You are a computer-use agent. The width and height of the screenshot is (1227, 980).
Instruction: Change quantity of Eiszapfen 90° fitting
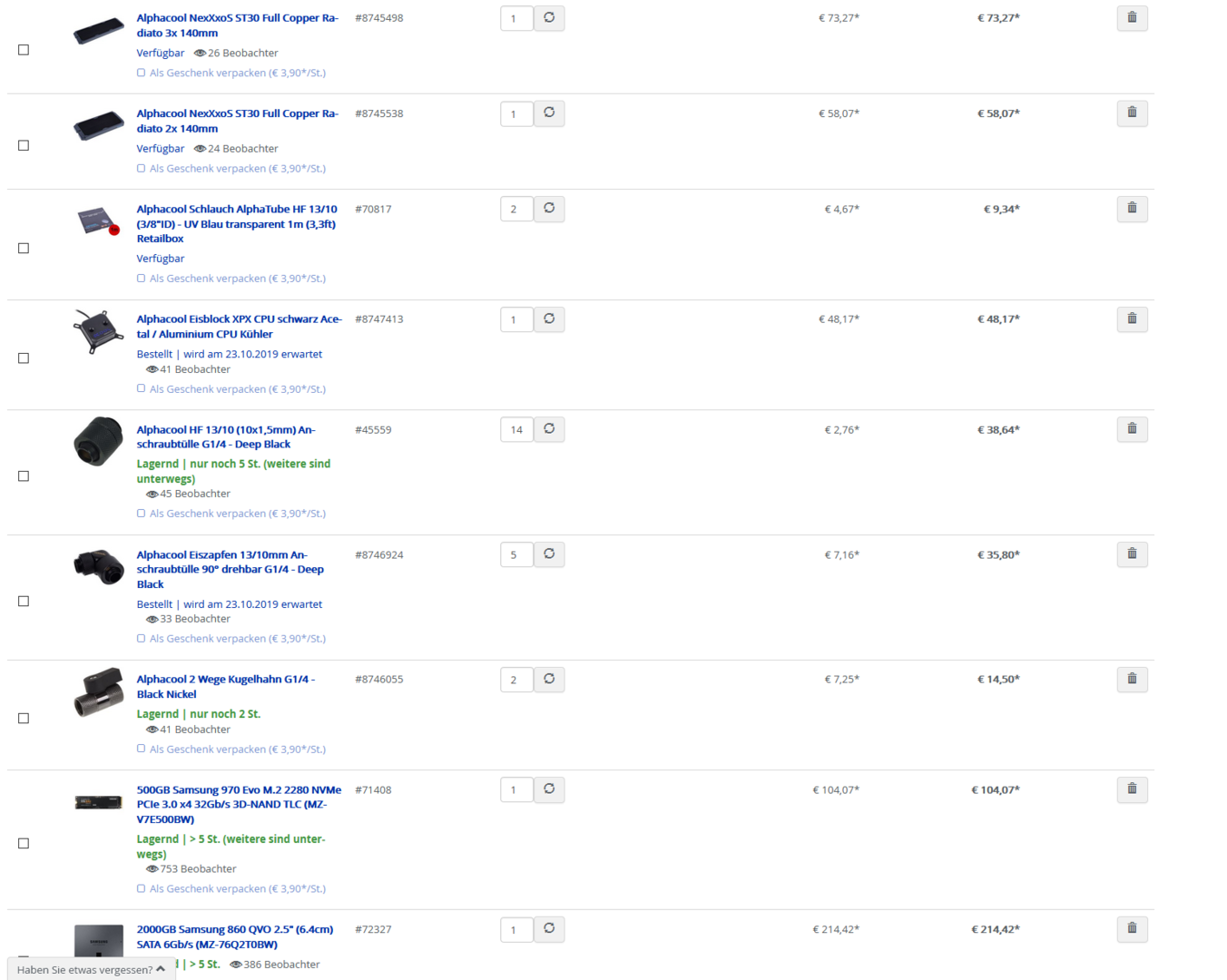coord(516,554)
